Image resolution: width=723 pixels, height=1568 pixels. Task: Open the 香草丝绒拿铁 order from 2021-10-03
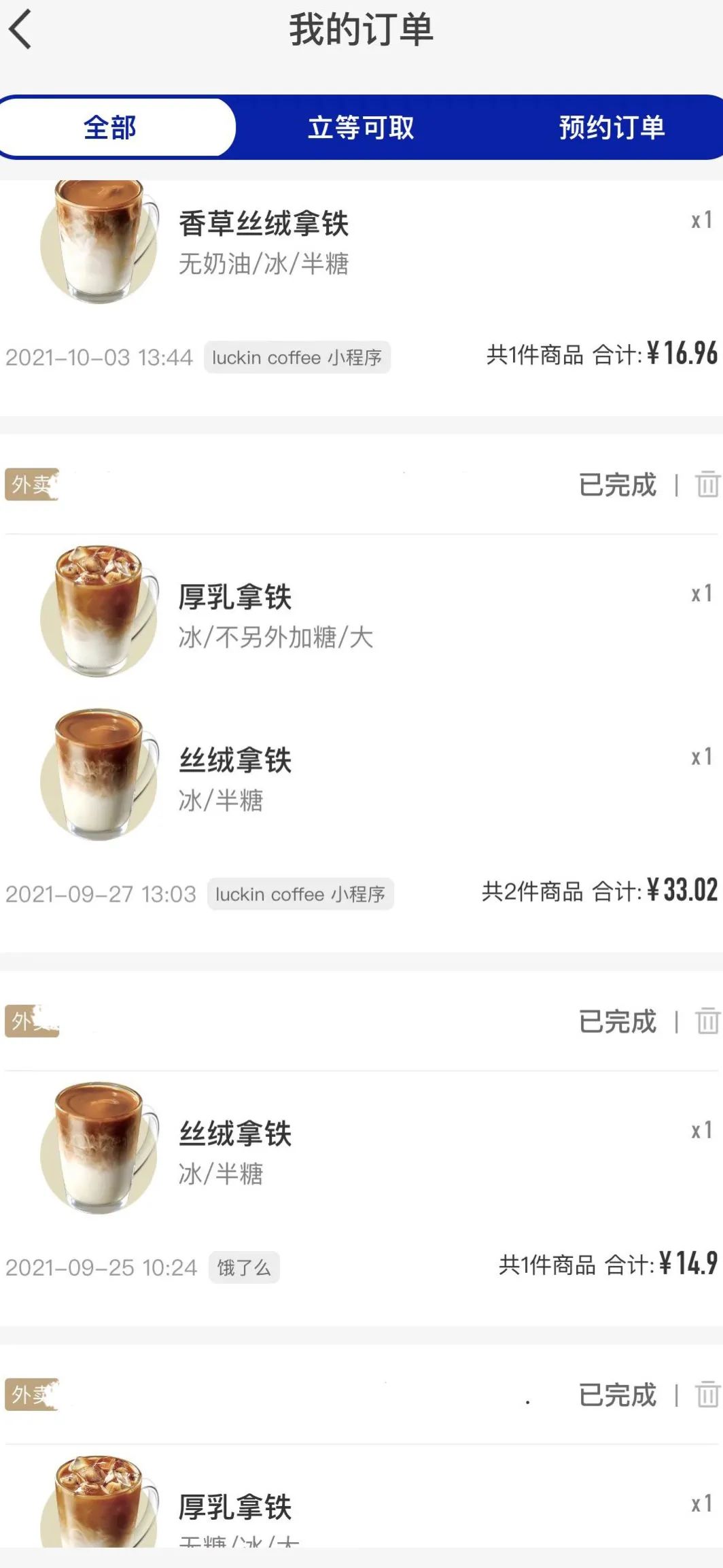point(264,242)
